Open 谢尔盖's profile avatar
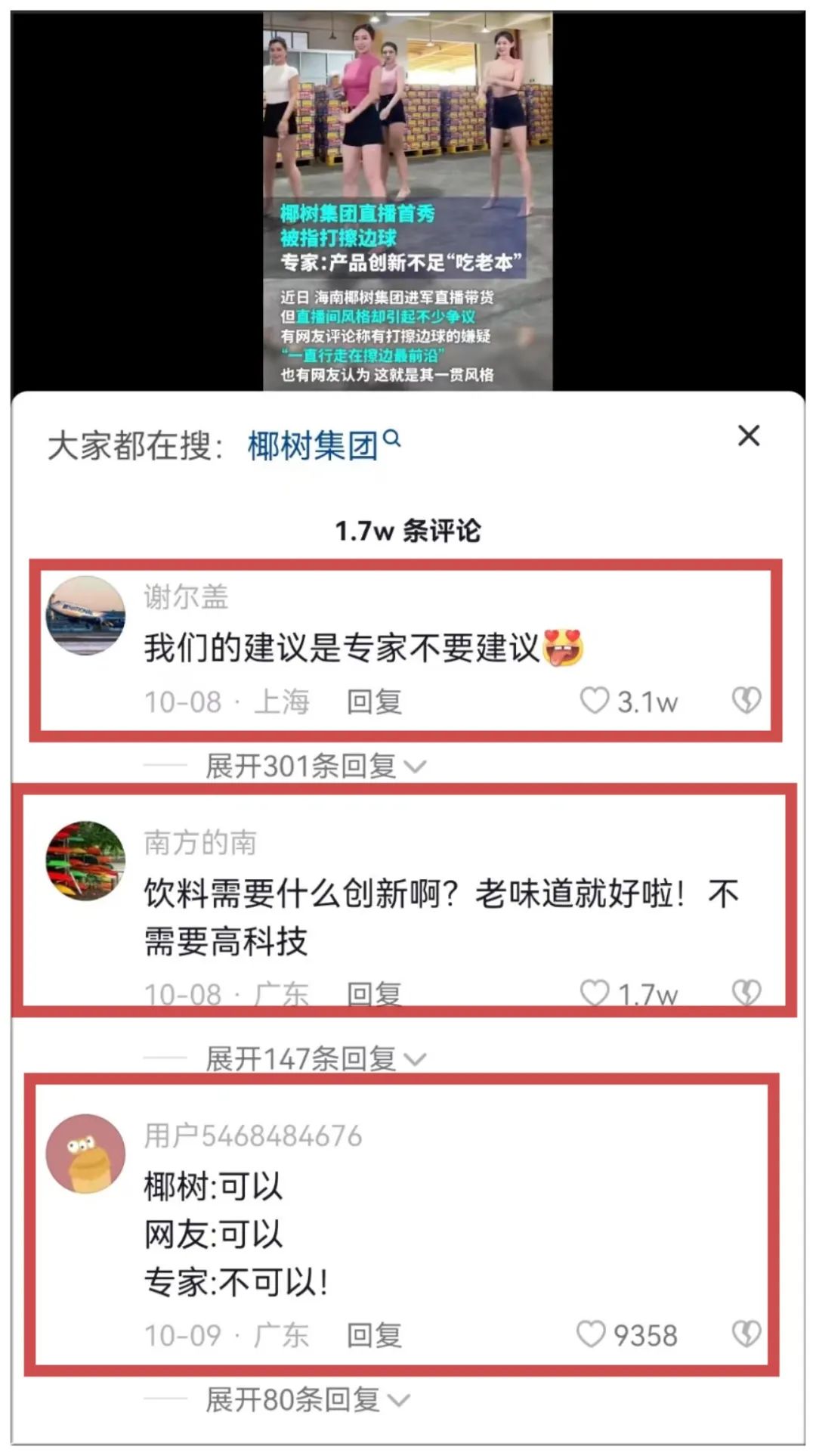Image resolution: width=816 pixels, height=1456 pixels. coord(85,615)
